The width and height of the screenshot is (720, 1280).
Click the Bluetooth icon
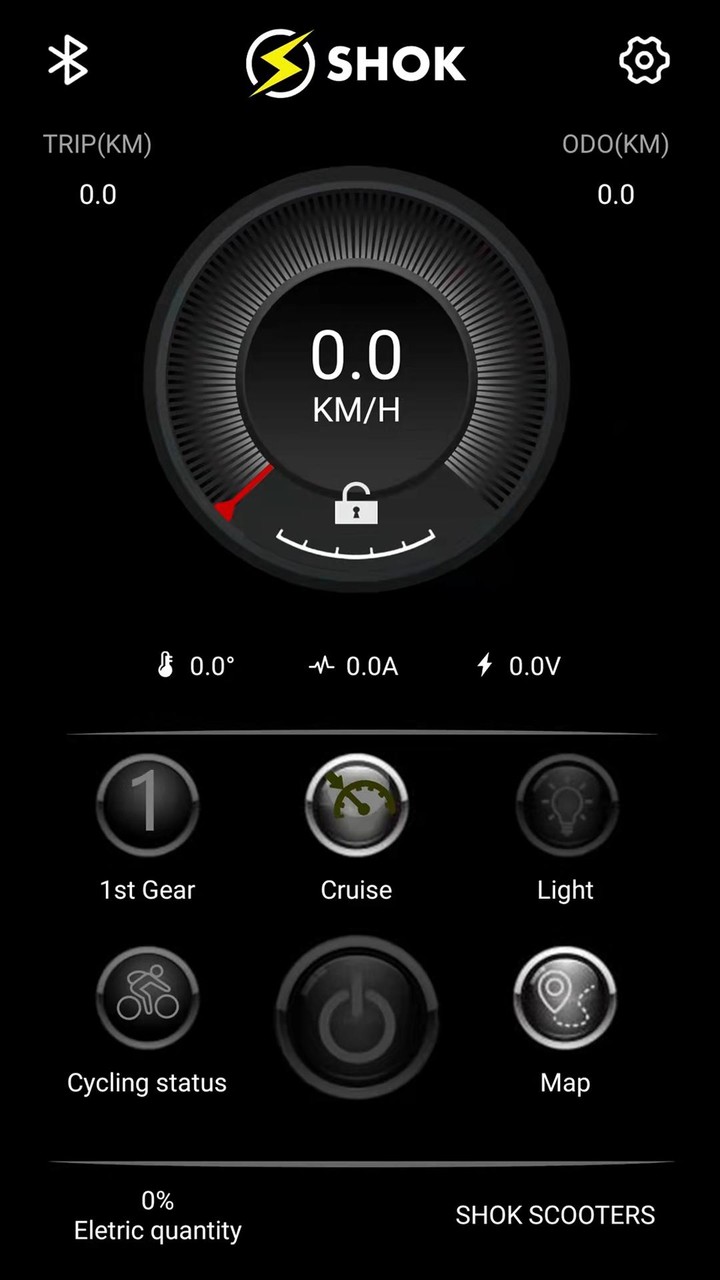tap(68, 62)
